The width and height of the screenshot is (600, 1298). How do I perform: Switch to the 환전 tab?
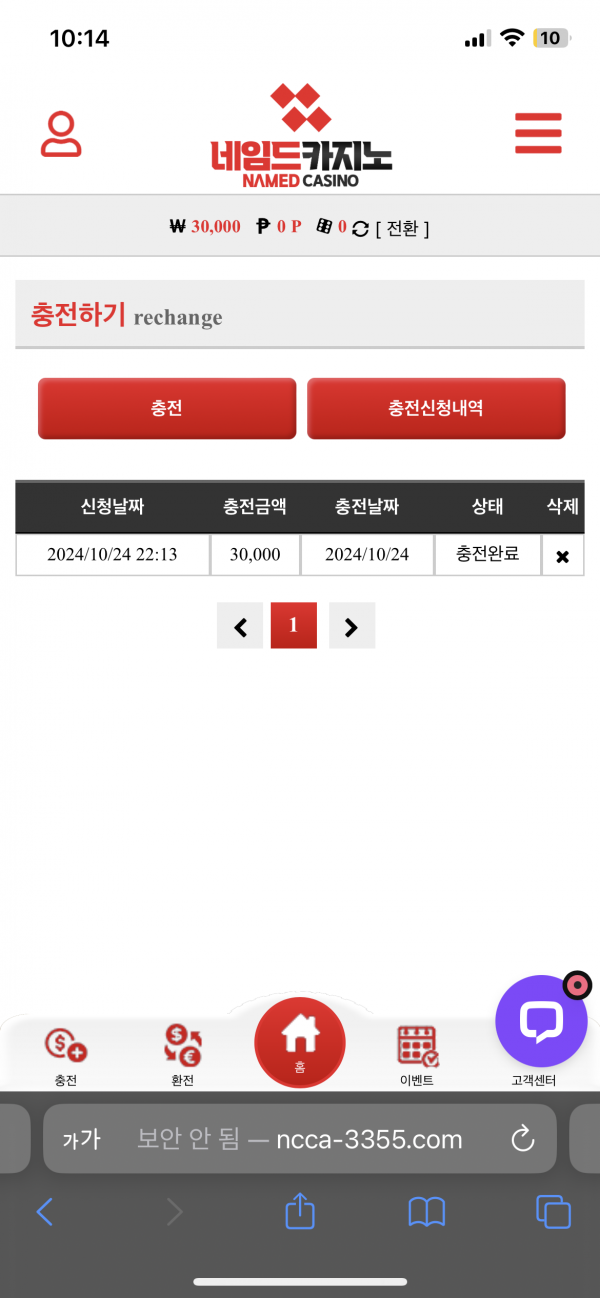pyautogui.click(x=182, y=1055)
